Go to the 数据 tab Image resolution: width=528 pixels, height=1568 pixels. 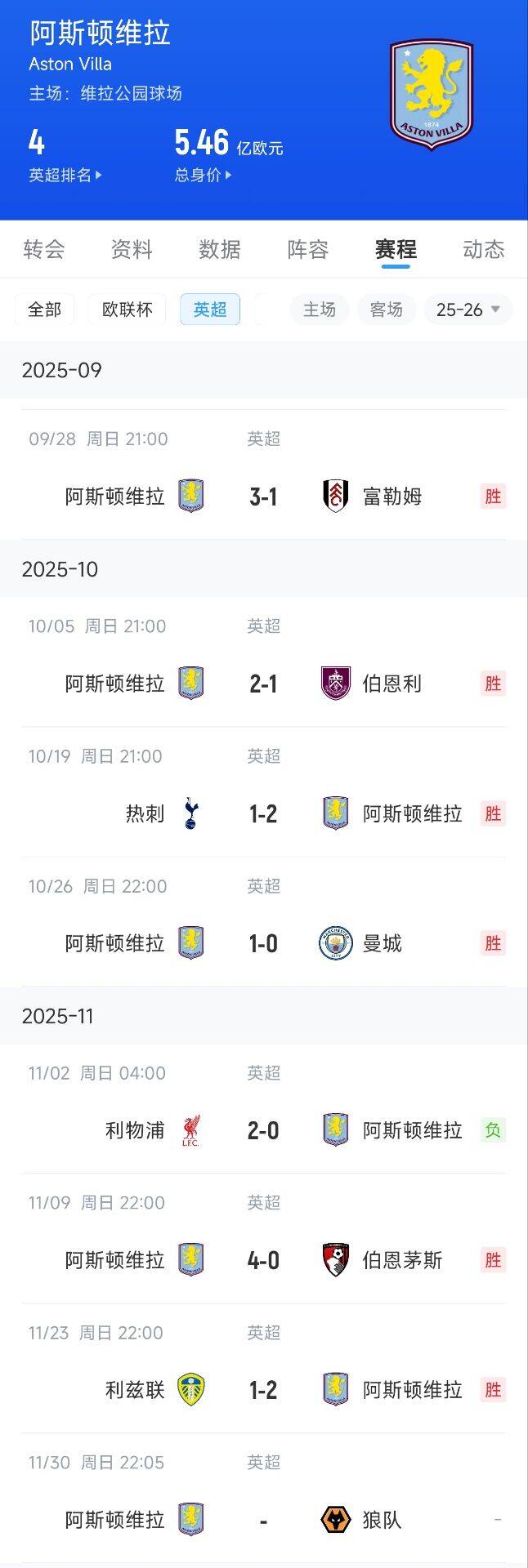pyautogui.click(x=220, y=249)
